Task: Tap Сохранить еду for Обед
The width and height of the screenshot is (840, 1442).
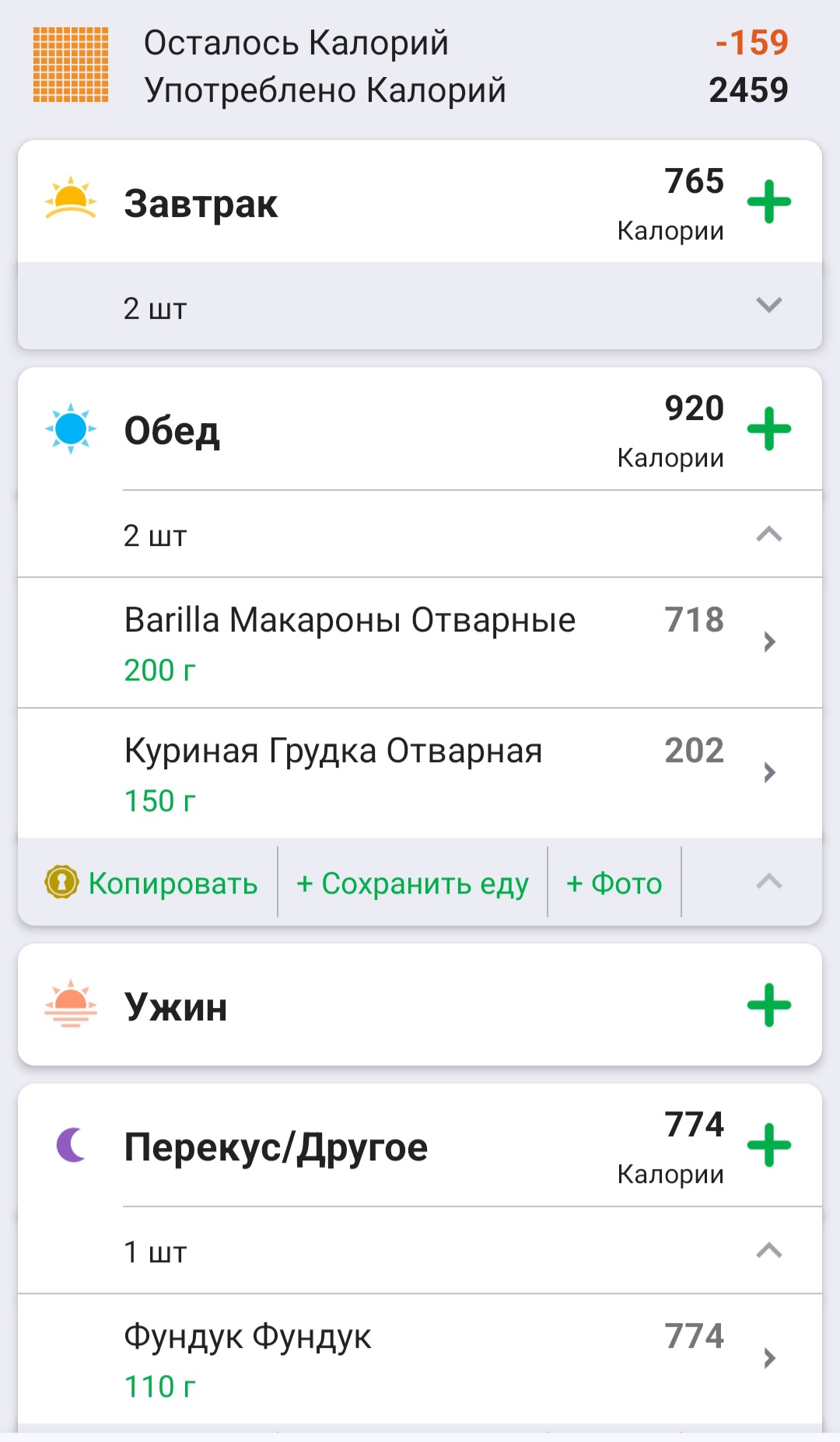Action: point(412,883)
